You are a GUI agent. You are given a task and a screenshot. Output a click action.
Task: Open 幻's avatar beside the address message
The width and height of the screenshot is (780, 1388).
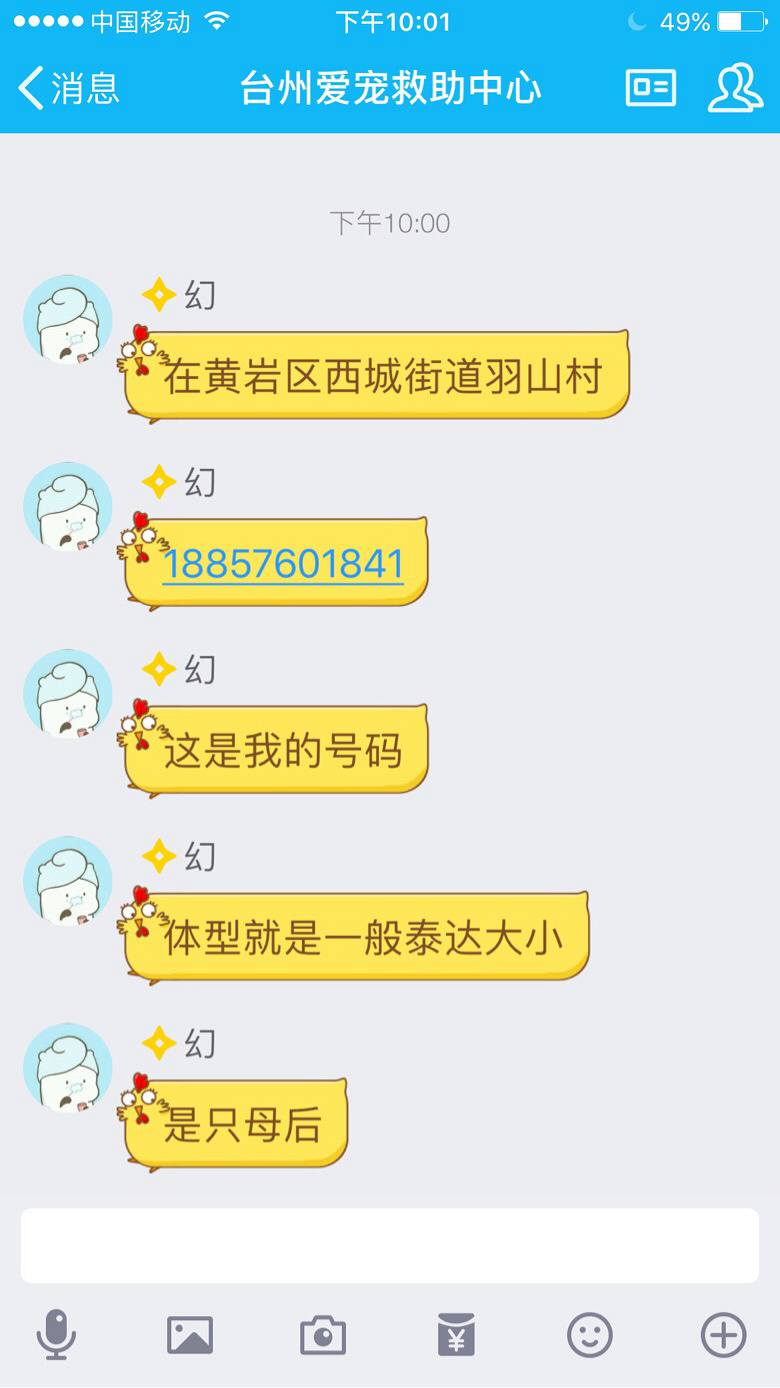68,320
